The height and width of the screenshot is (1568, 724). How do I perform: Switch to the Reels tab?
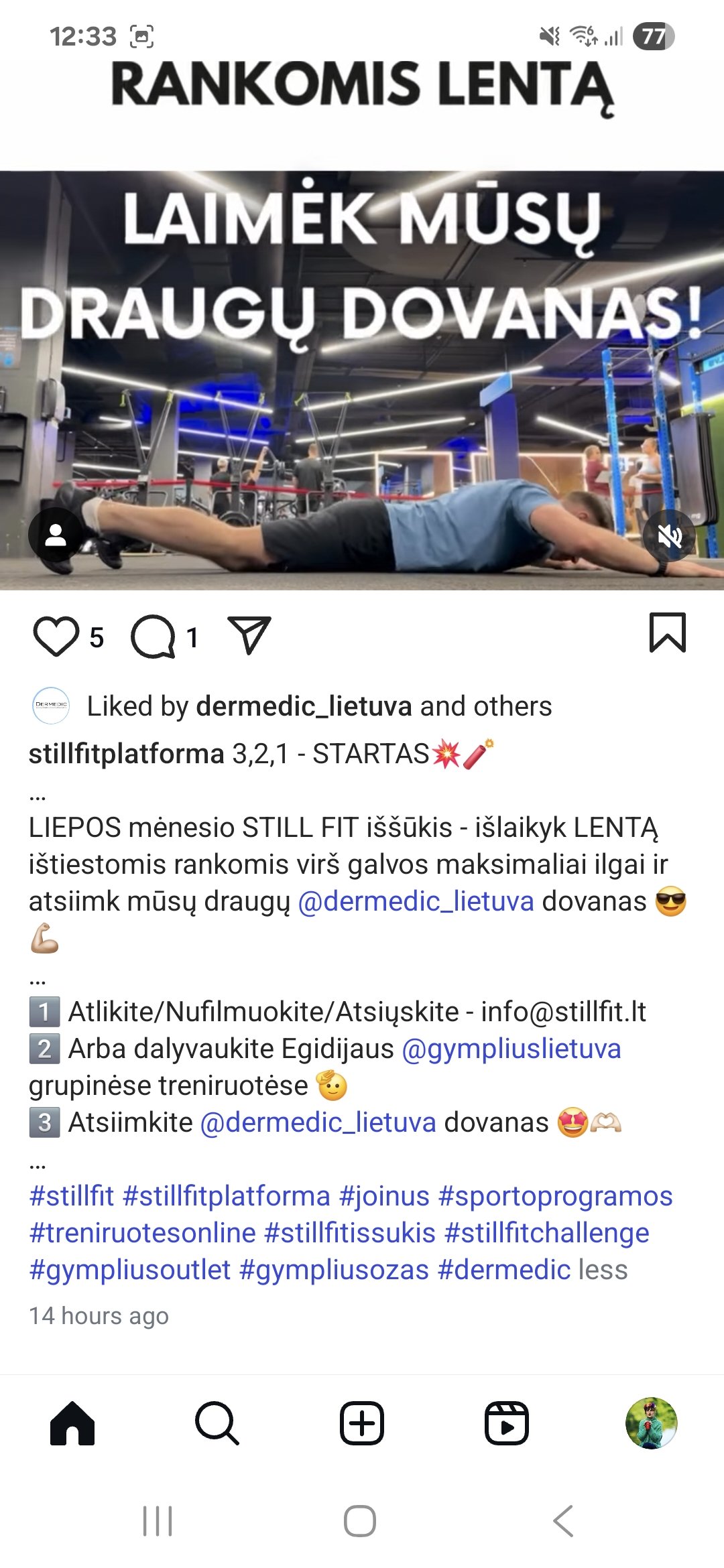coord(507,1423)
